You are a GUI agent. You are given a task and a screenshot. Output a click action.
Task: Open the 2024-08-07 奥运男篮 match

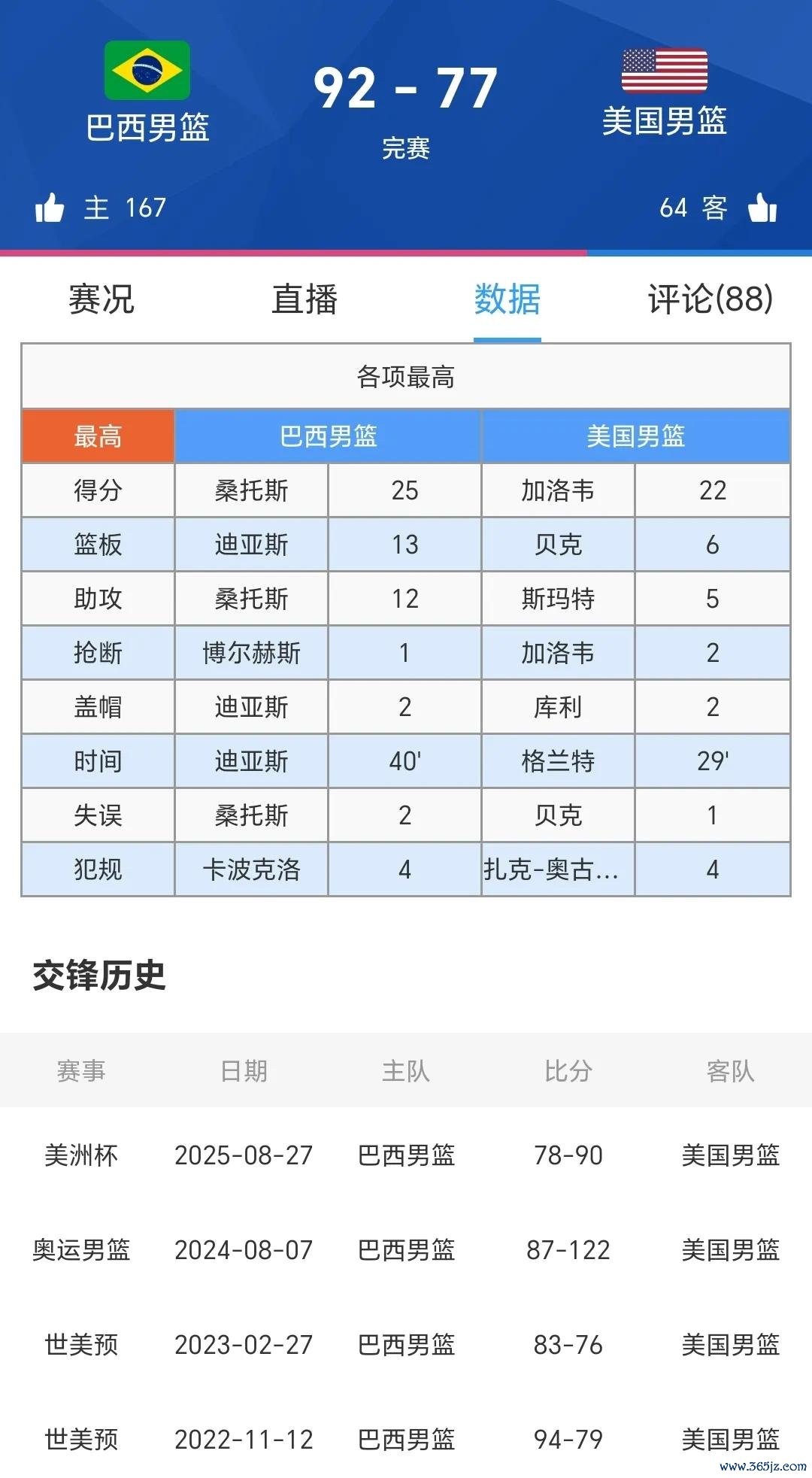coord(406,1249)
